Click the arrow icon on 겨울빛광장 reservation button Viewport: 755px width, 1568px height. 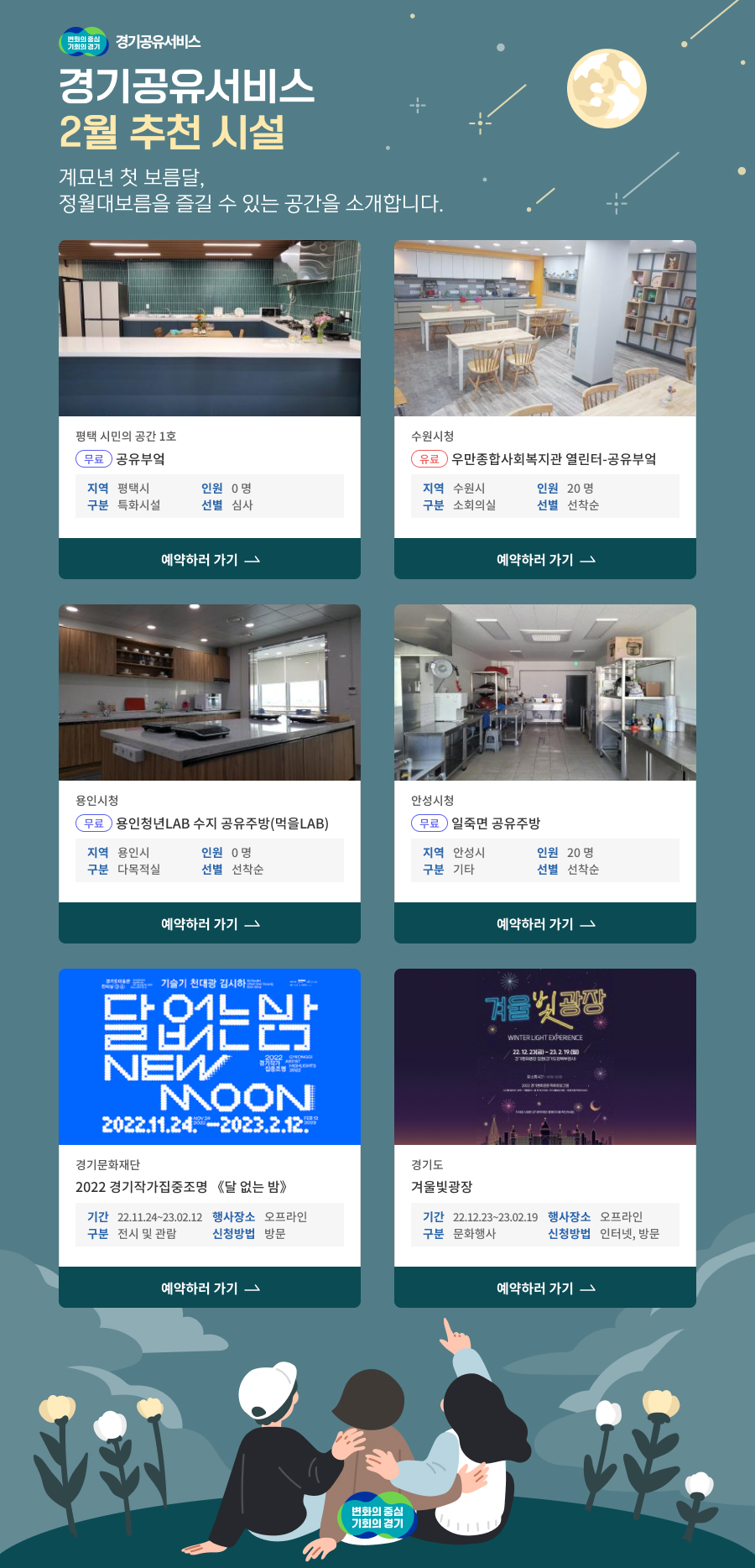(x=589, y=1287)
